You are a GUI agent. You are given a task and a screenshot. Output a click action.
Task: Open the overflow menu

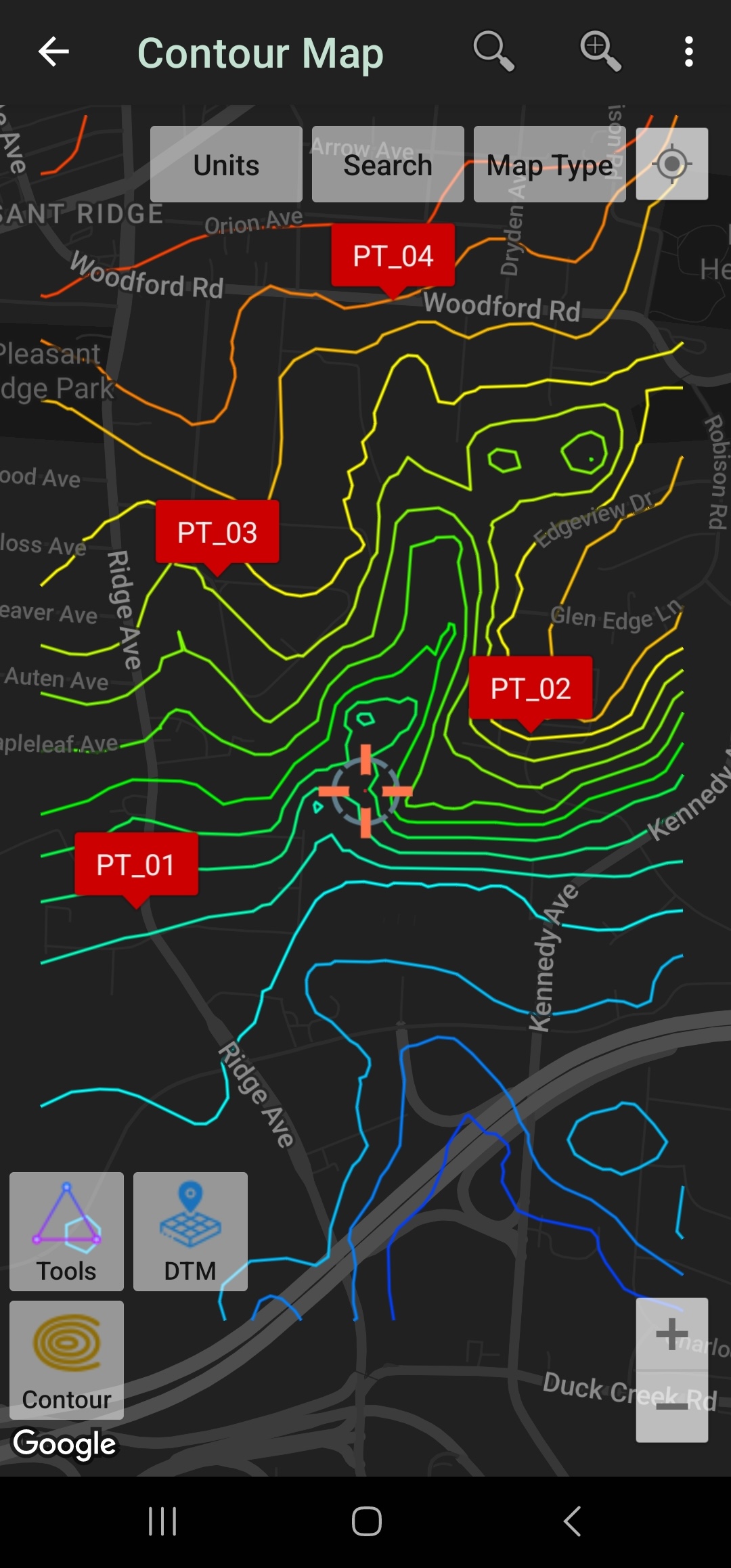click(x=688, y=52)
